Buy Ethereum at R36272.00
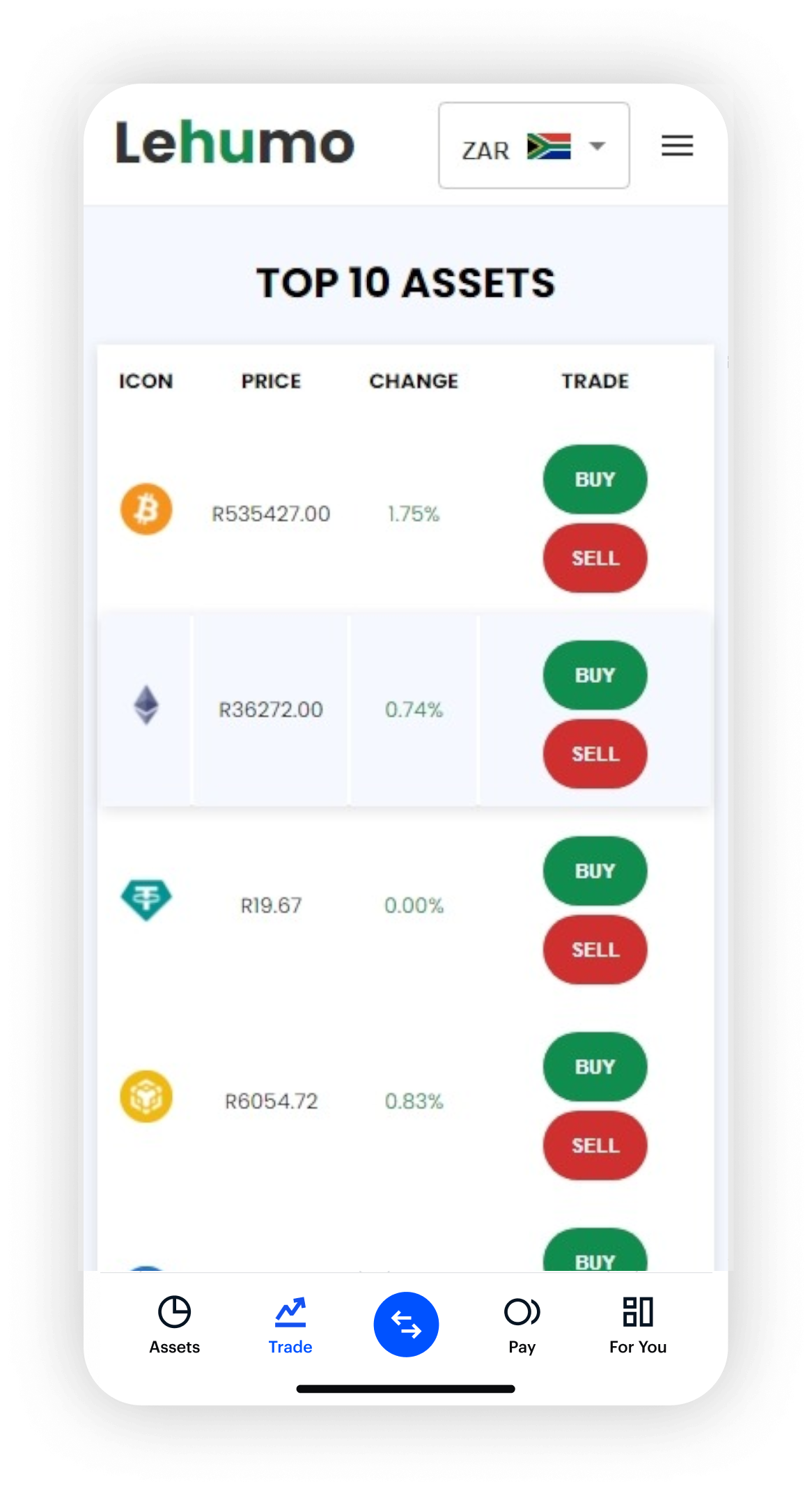Image resolution: width=812 pixels, height=1489 pixels. 595,675
